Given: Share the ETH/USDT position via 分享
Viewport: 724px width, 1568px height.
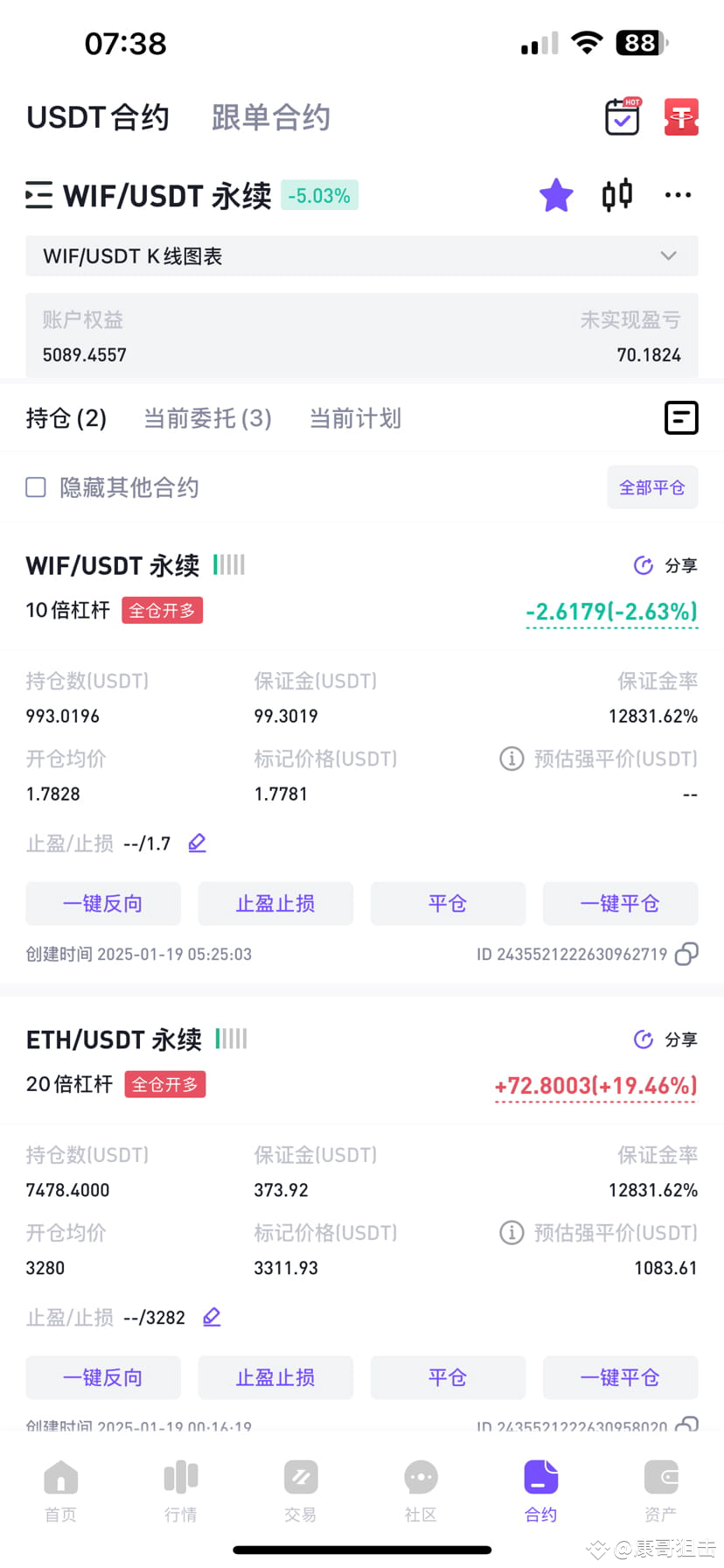Looking at the screenshot, I should click(681, 1039).
